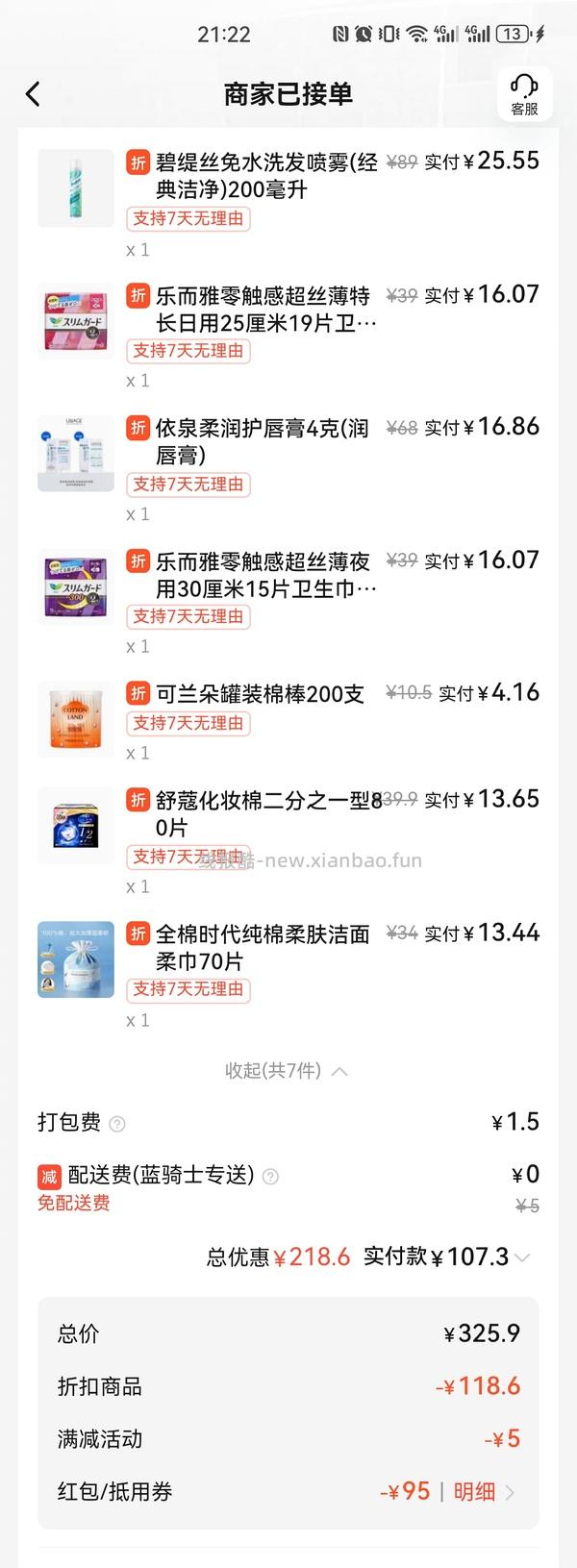Contact 客服 customer service
Image resolution: width=577 pixels, height=1568 pixels.
click(524, 94)
